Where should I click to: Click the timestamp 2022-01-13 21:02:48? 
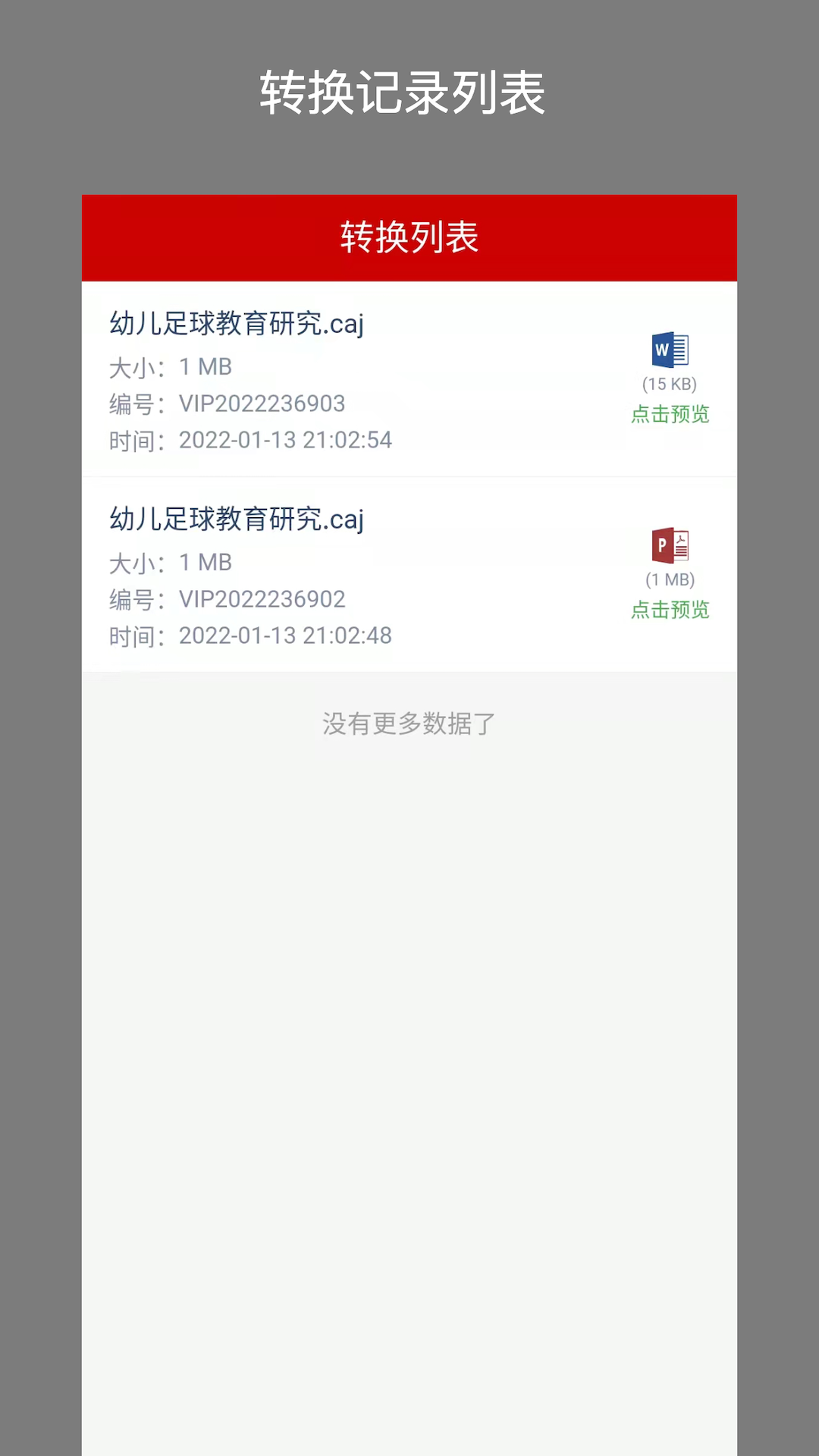point(284,635)
